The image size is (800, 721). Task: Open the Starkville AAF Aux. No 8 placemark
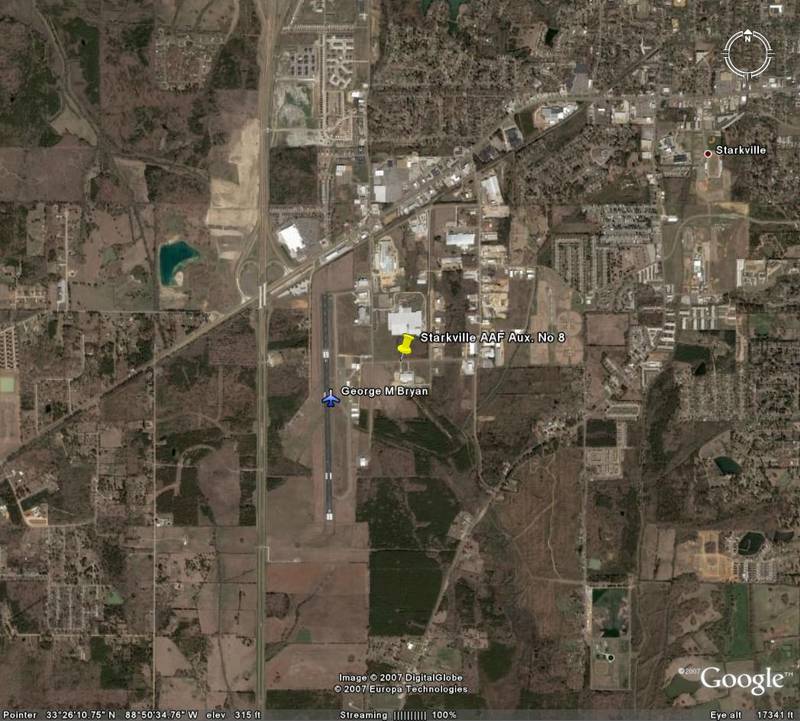pos(405,344)
